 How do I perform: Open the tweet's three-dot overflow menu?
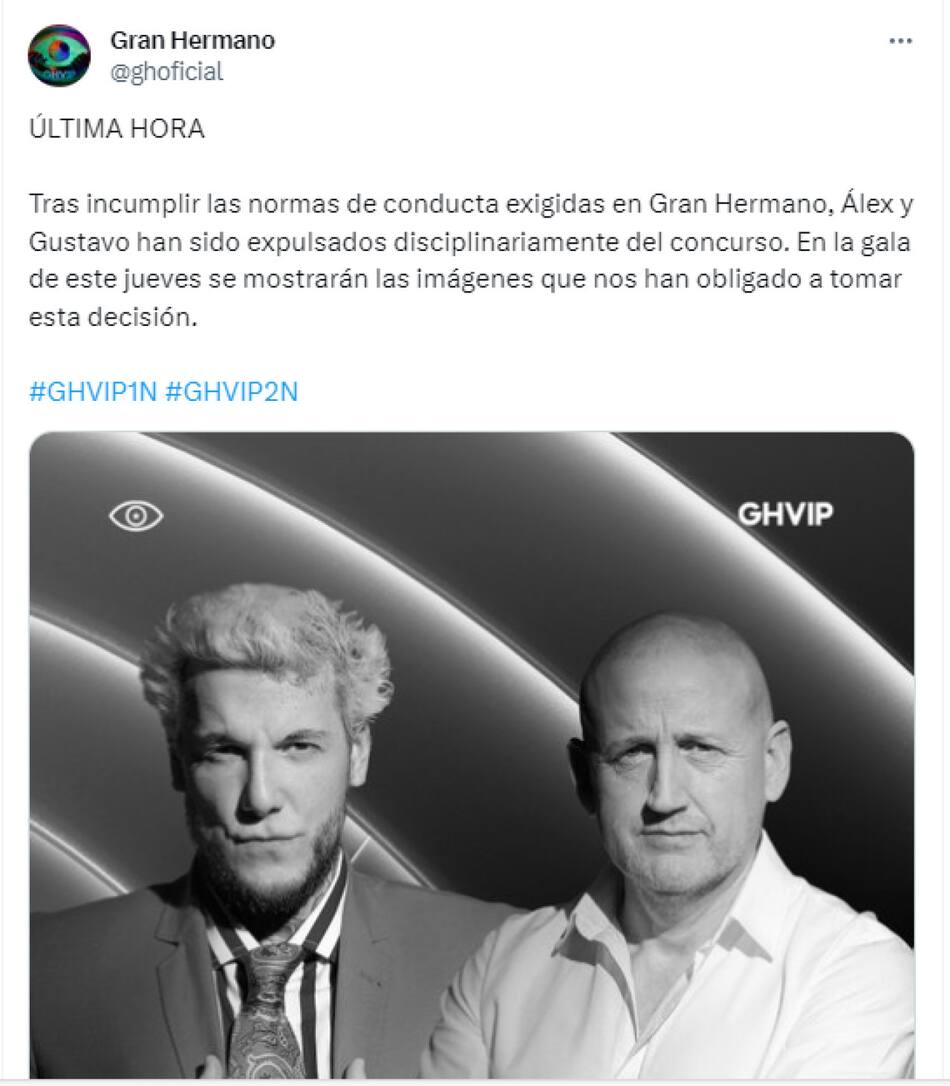pyautogui.click(x=900, y=41)
